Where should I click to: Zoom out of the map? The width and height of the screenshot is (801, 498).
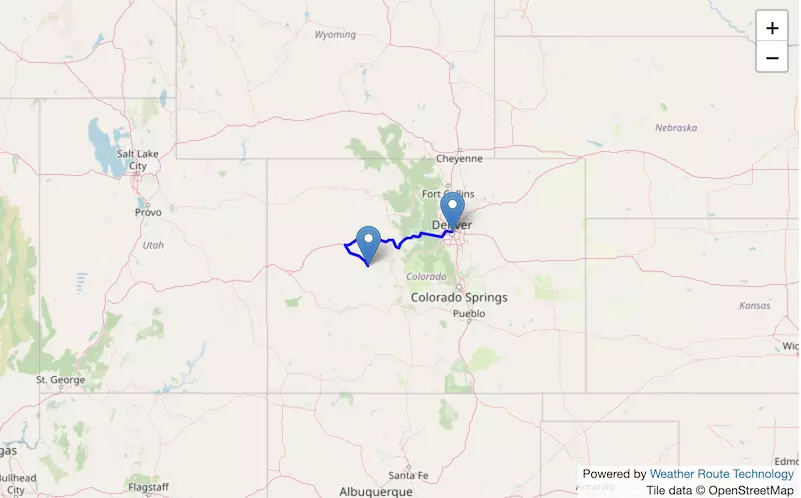771,59
